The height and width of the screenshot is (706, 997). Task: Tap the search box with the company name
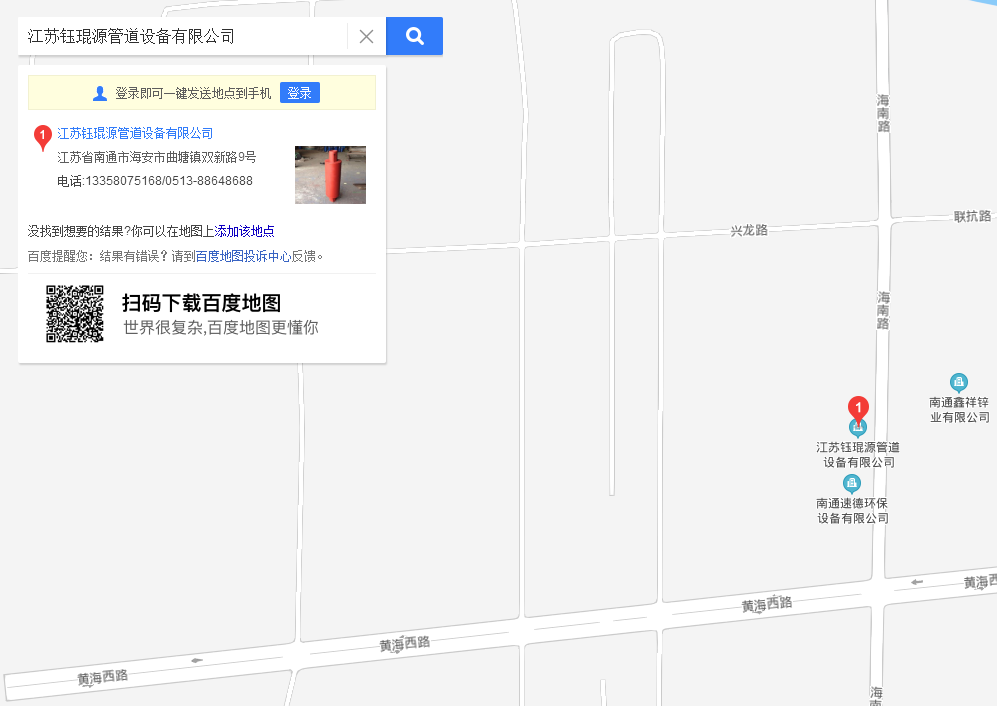coord(180,37)
